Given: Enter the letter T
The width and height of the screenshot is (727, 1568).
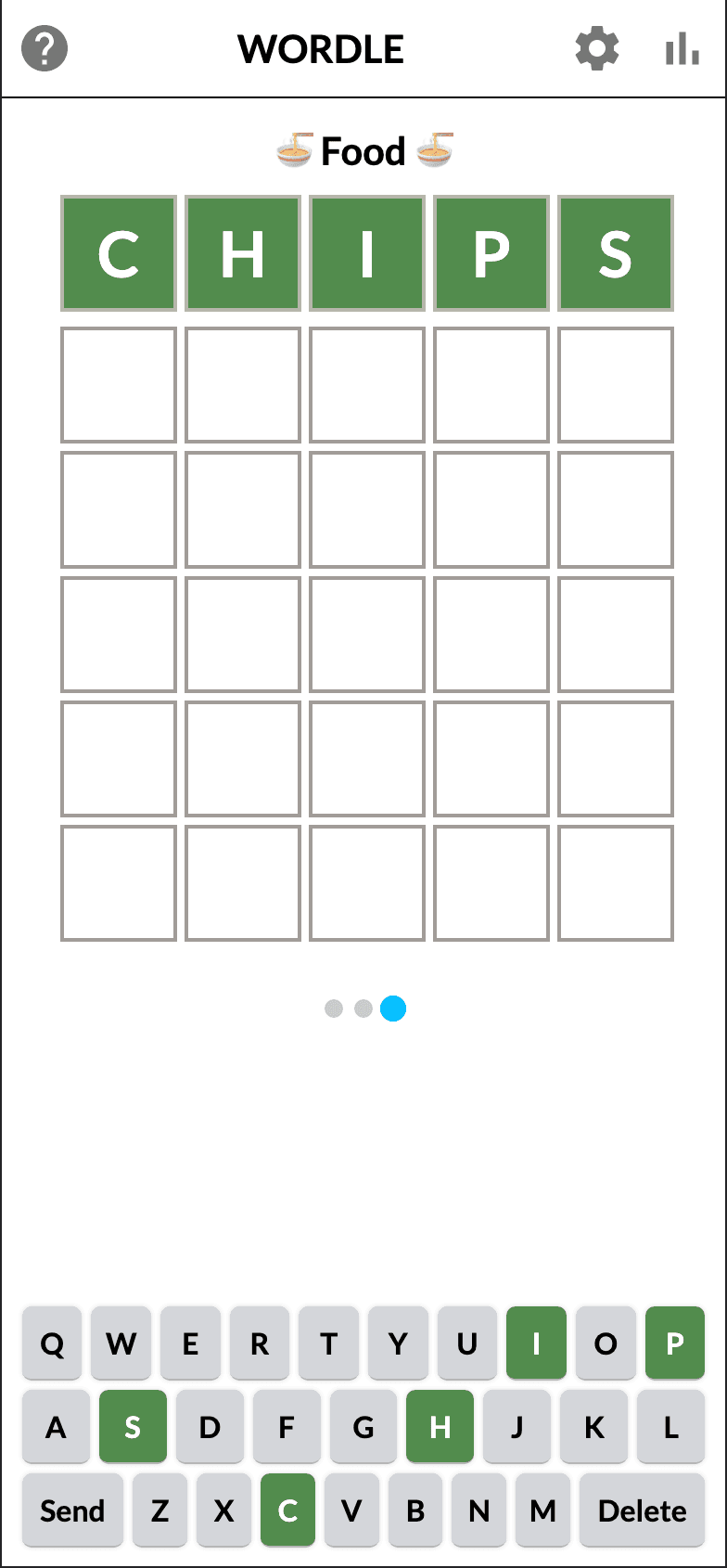Looking at the screenshot, I should coord(328,1343).
